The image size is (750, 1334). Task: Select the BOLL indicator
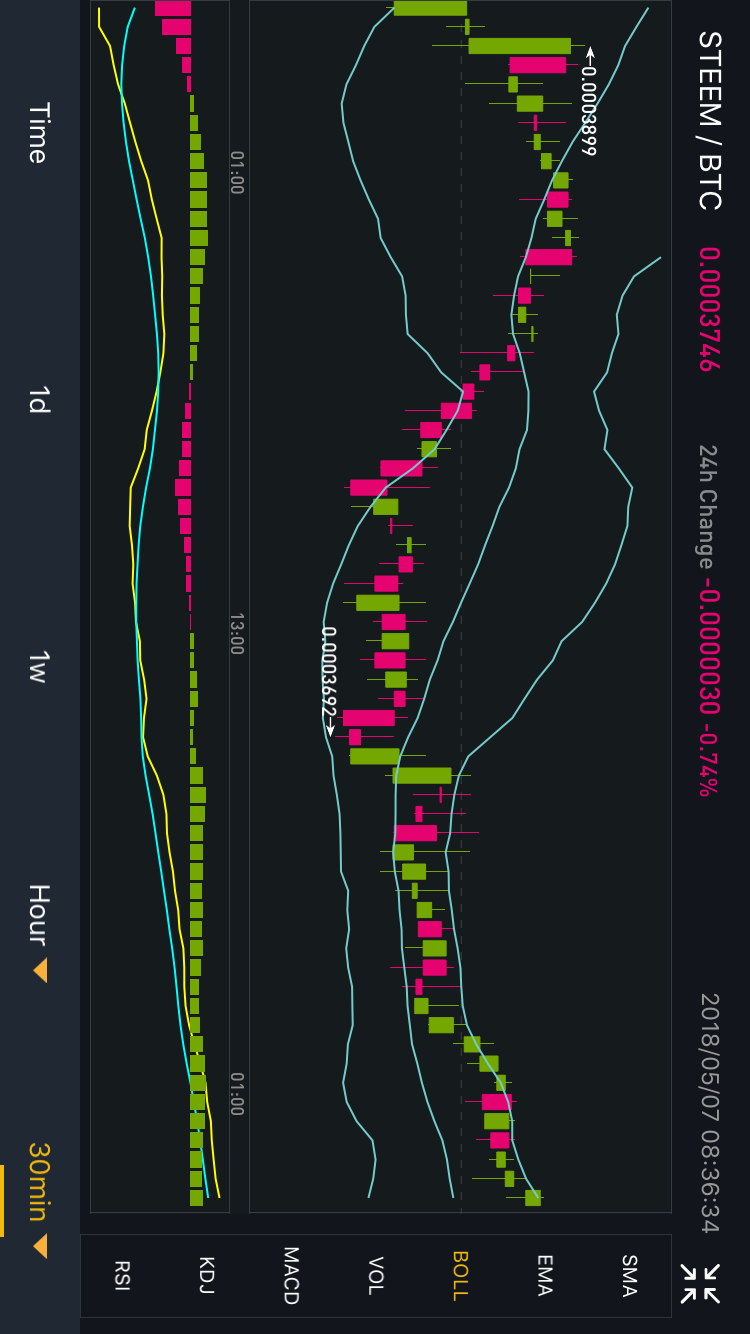460,1275
